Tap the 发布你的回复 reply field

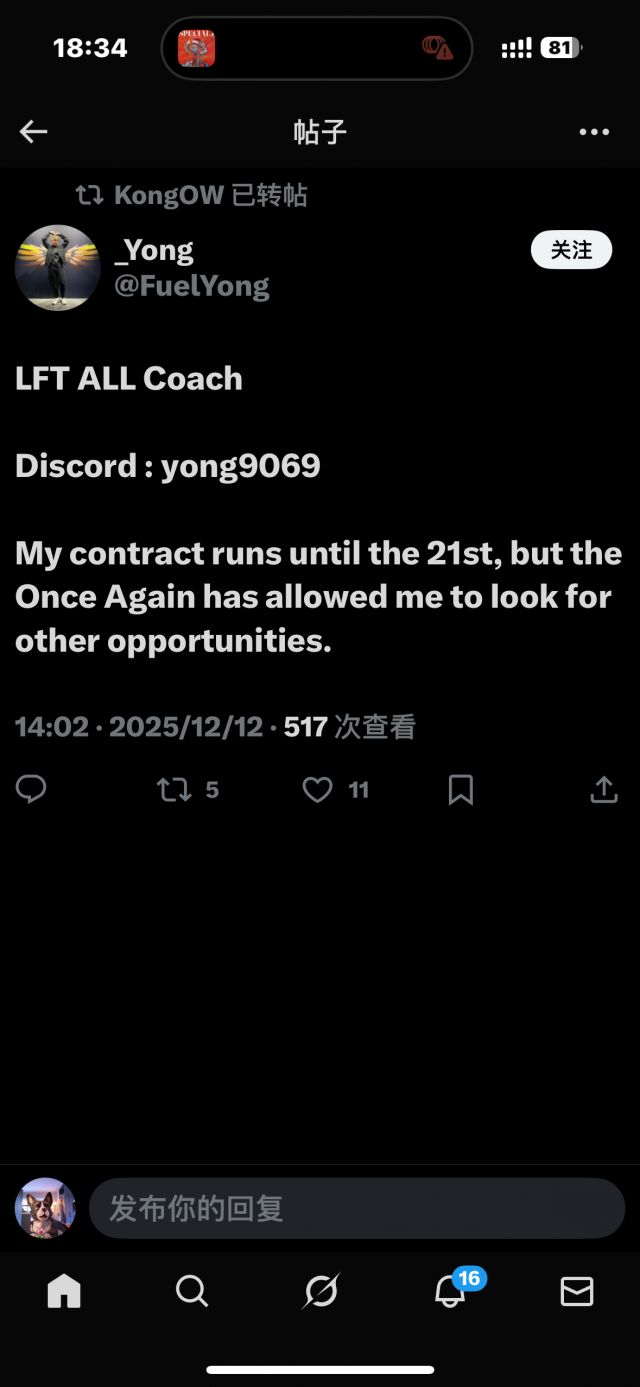point(355,1208)
